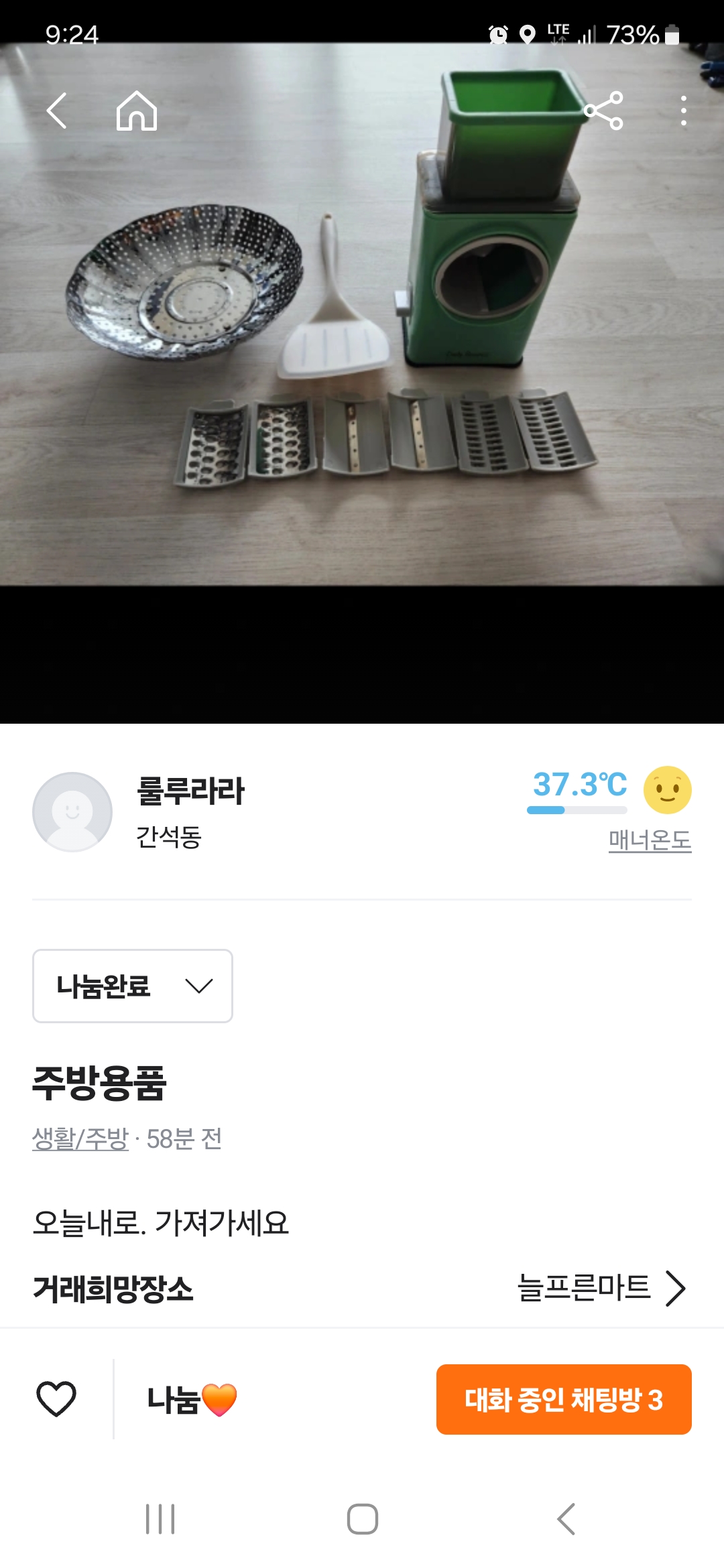Open 대화 중인 채팅방 3
The width and height of the screenshot is (724, 1568).
(x=564, y=1399)
